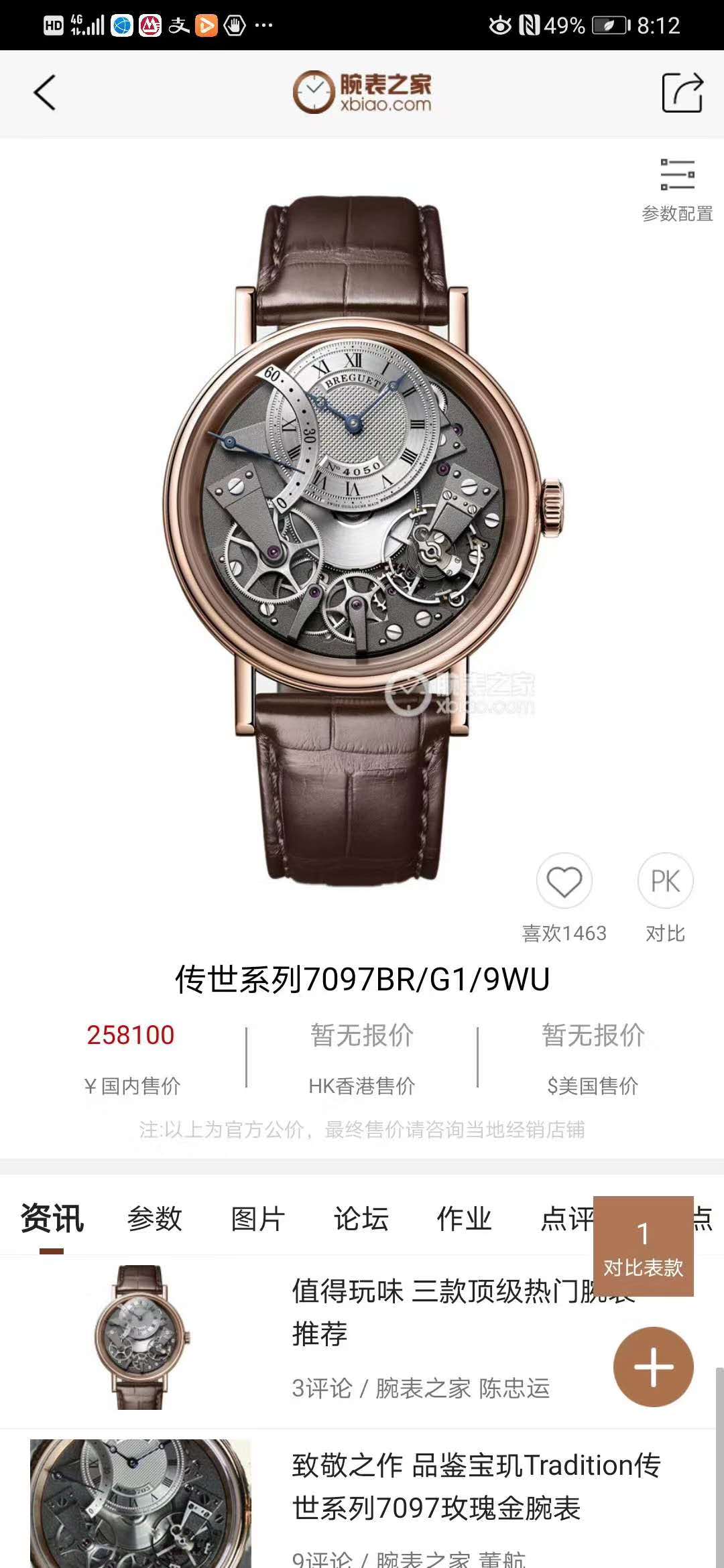Screen dimensions: 724x1568
Task: Open the 对比表款 comparison list
Action: (x=643, y=1248)
